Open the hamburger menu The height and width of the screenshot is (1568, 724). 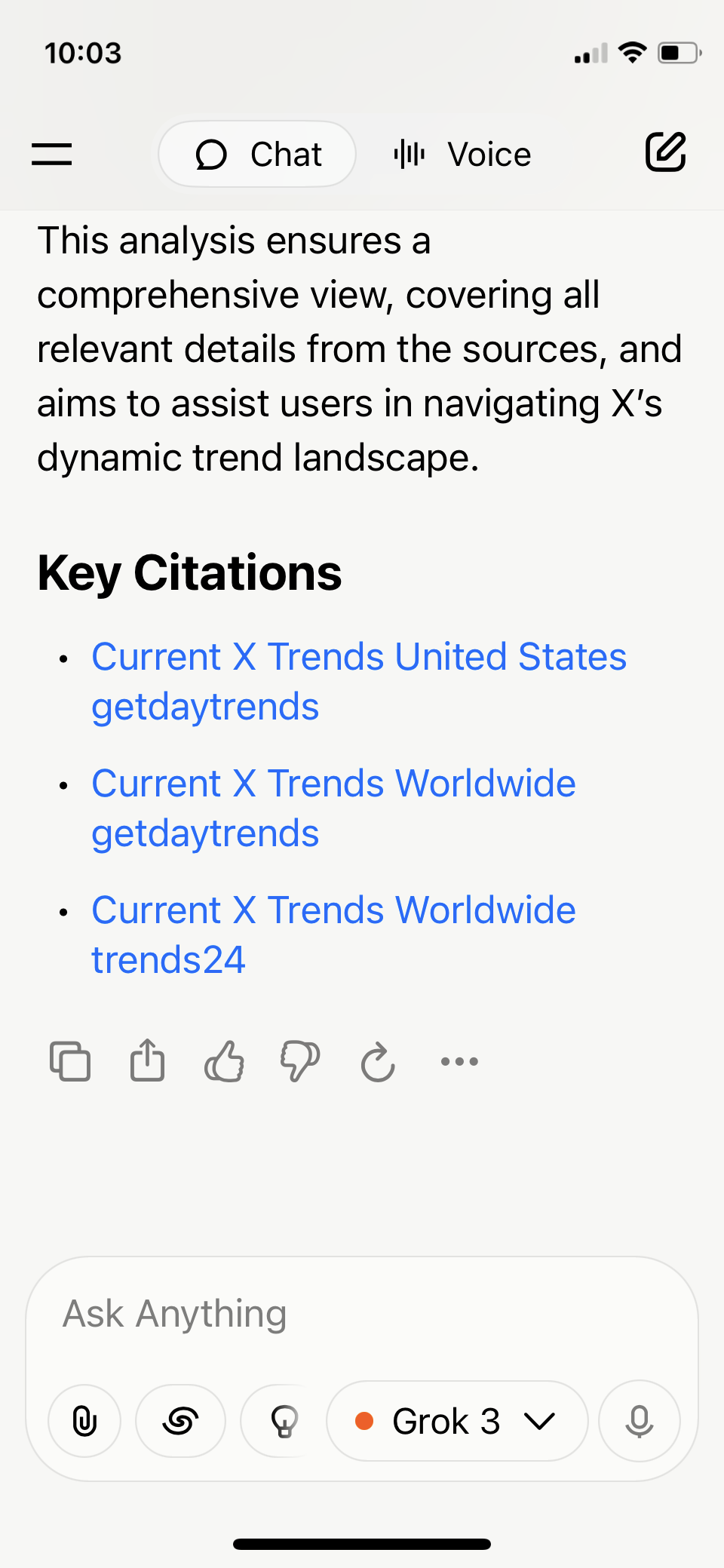(51, 154)
